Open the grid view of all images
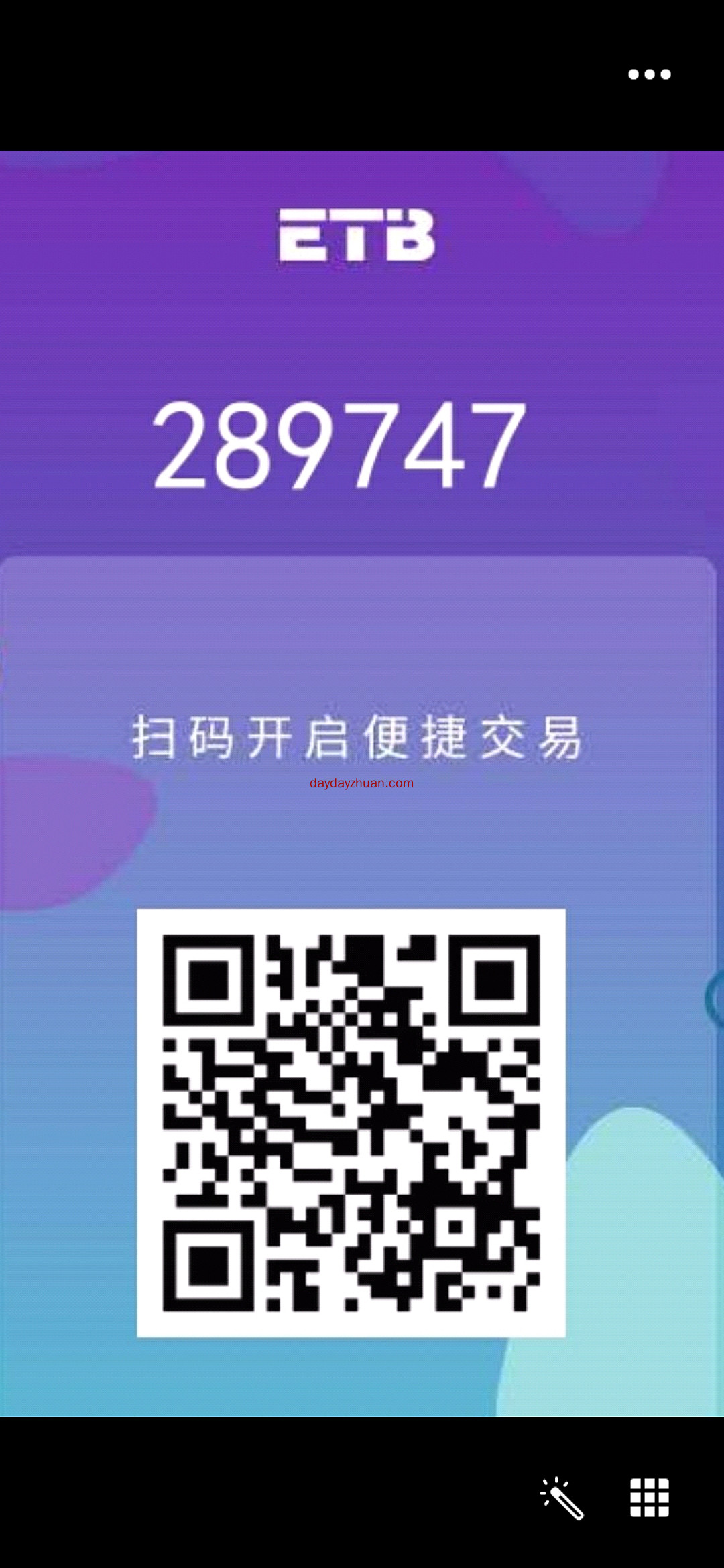 (649, 1498)
